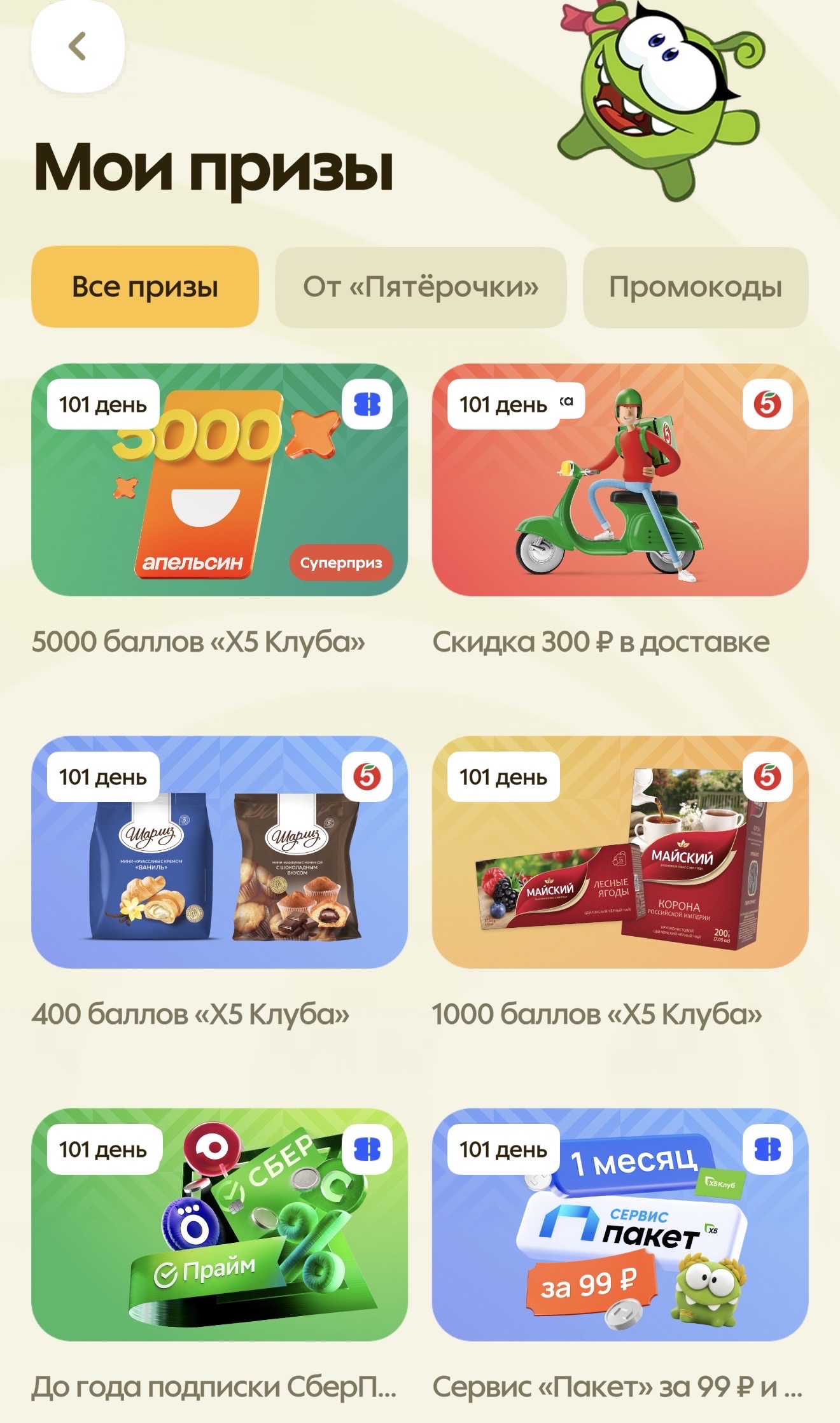Go back using the arrow button

tap(78, 47)
